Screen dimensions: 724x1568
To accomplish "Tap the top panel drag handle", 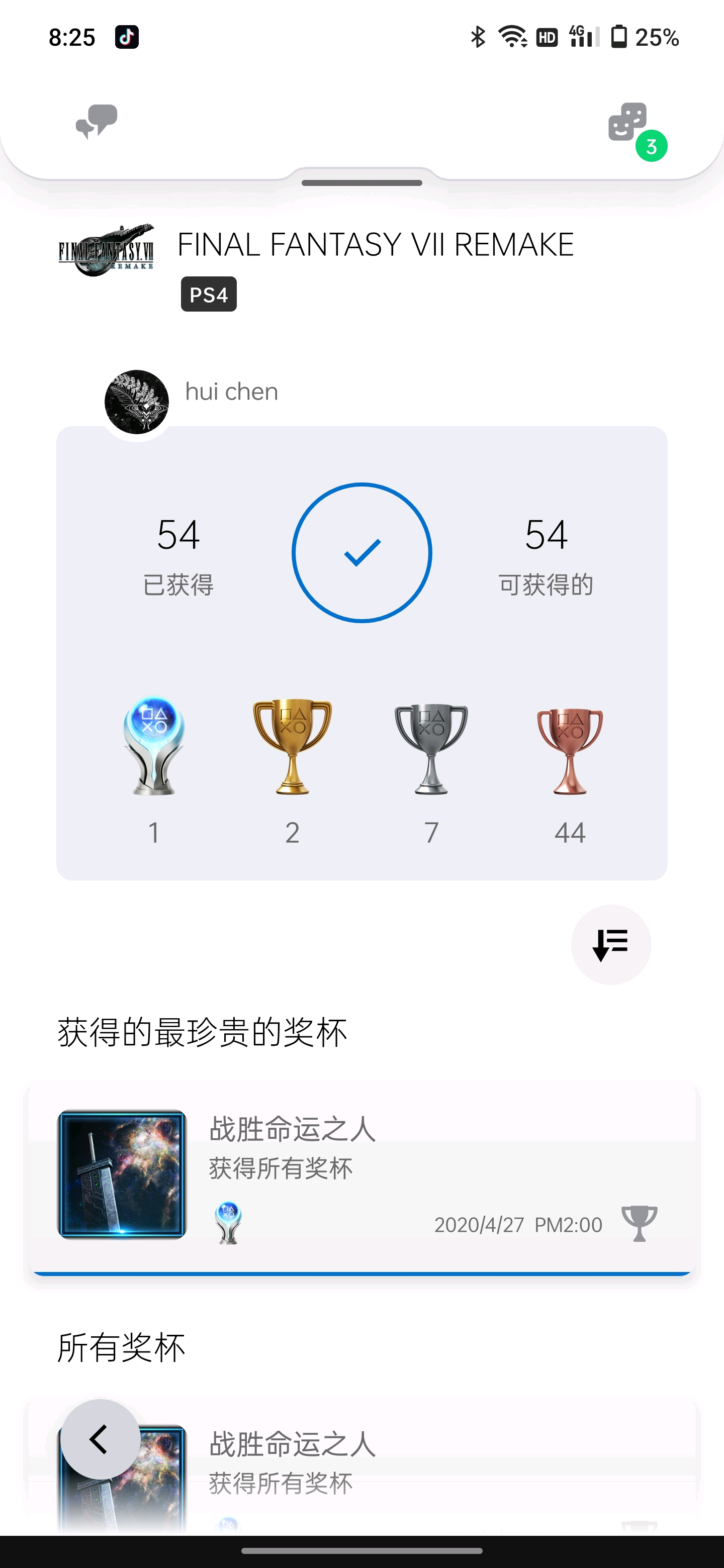I will pyautogui.click(x=361, y=182).
